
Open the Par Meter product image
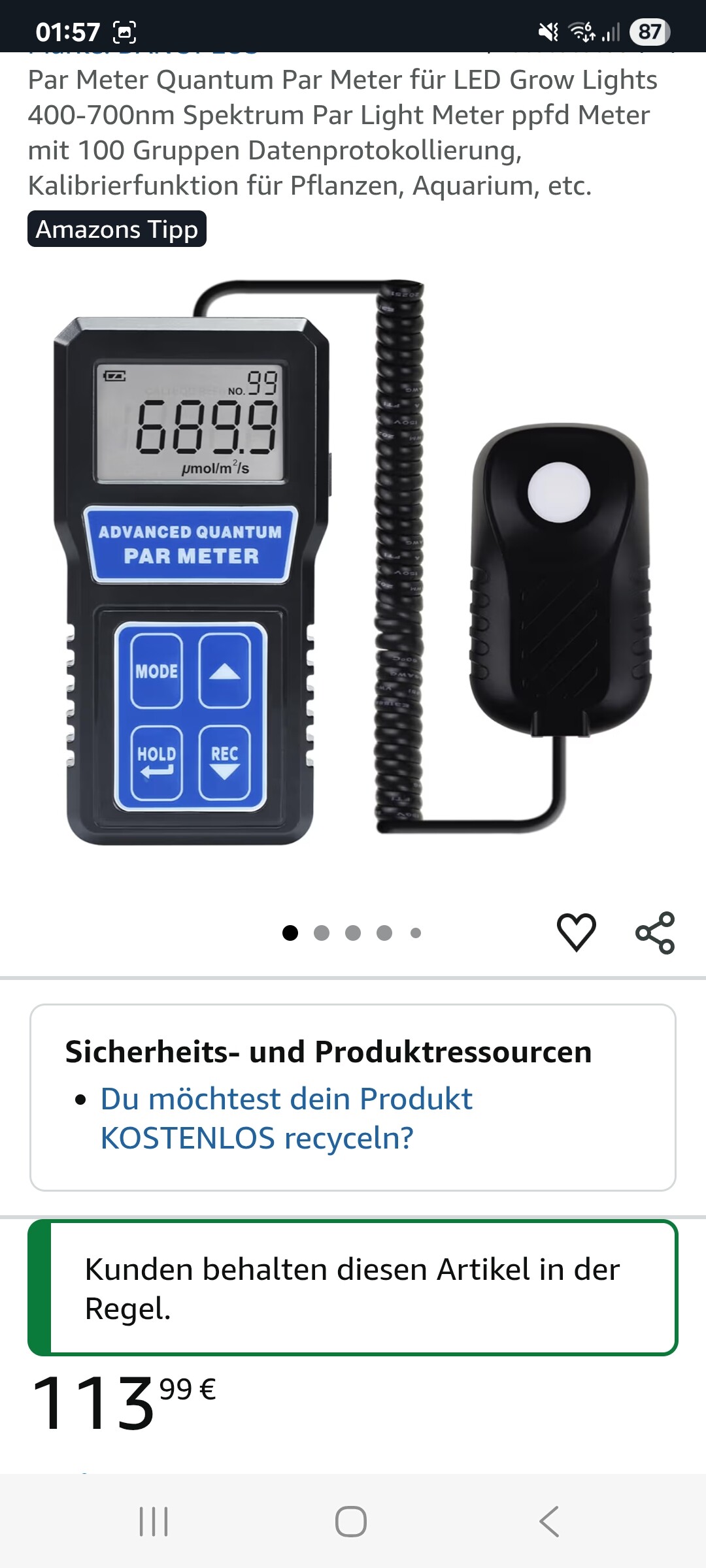click(x=353, y=562)
